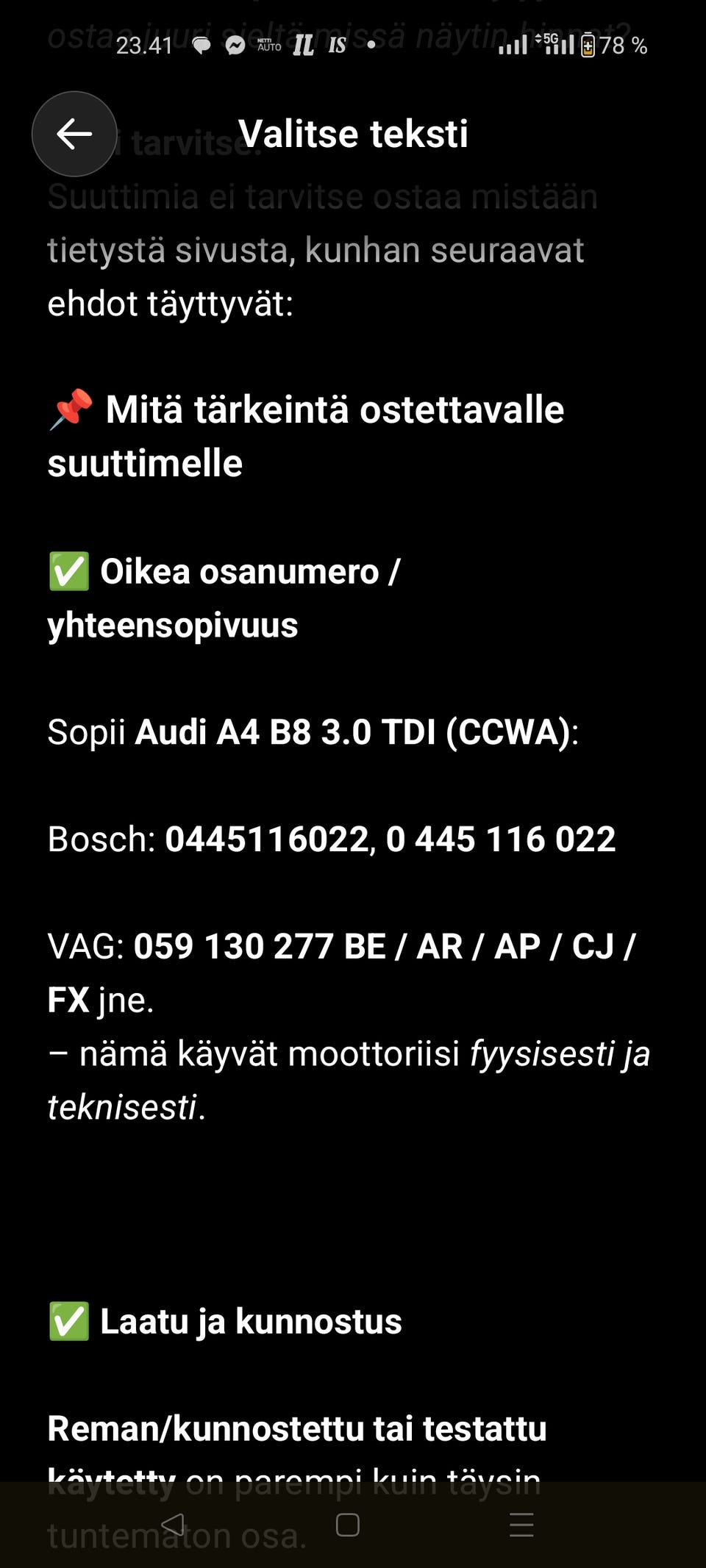Go back from Valitse teksti screen
706x1568 pixels.
74,134
